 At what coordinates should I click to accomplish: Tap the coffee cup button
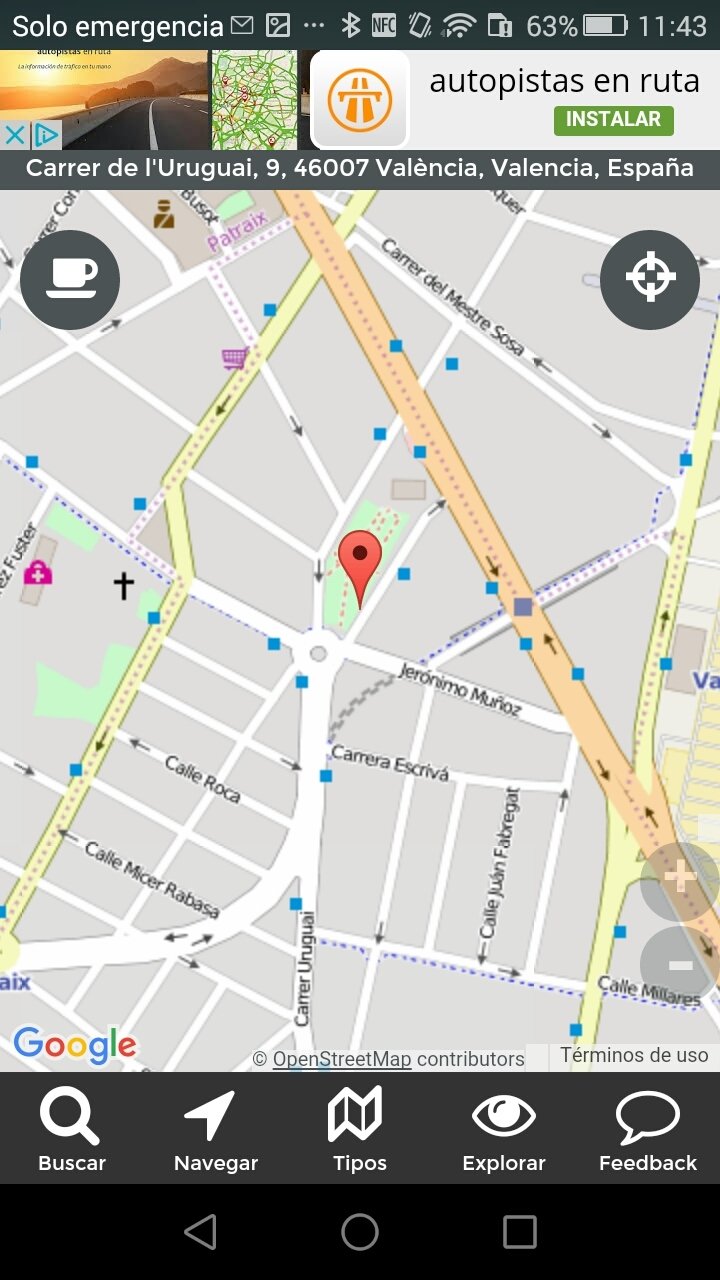[70, 280]
